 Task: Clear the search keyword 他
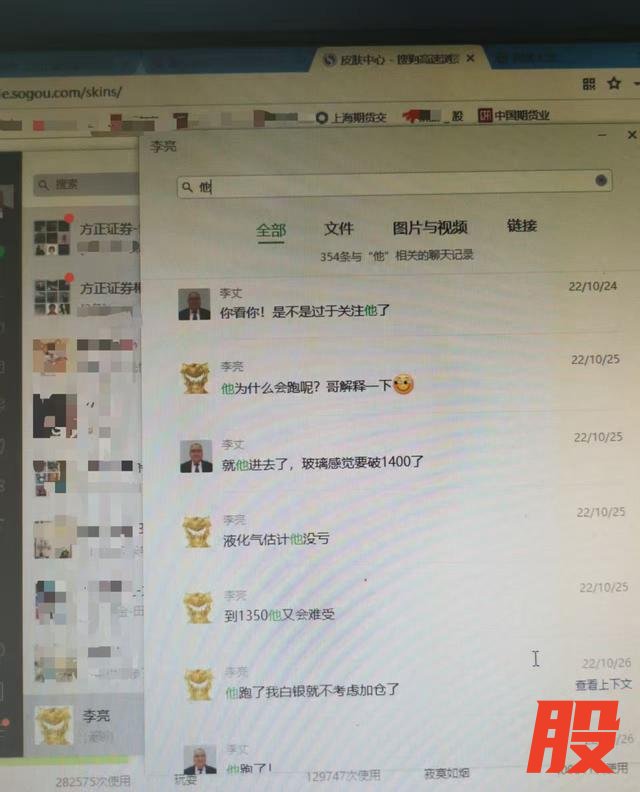[x=601, y=180]
